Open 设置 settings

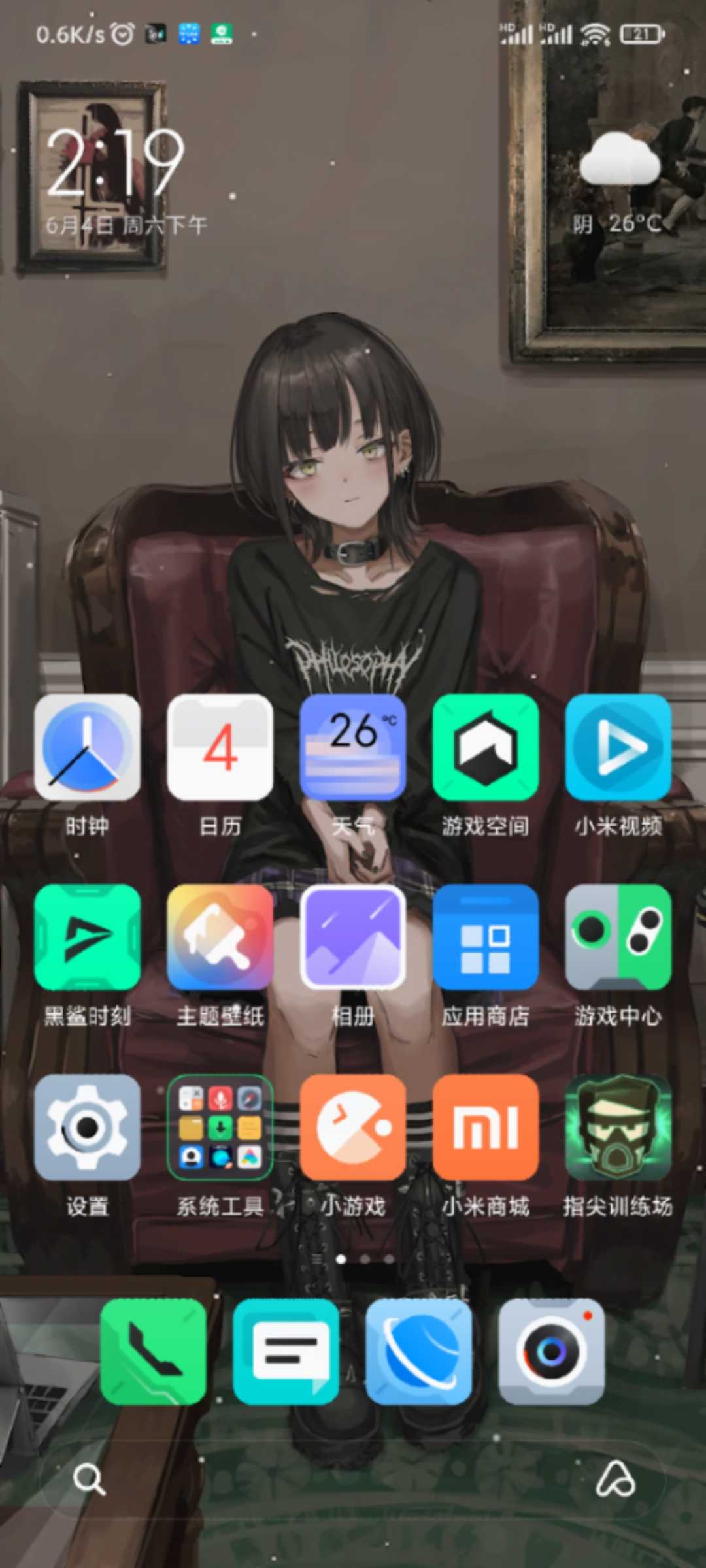pyautogui.click(x=87, y=1126)
